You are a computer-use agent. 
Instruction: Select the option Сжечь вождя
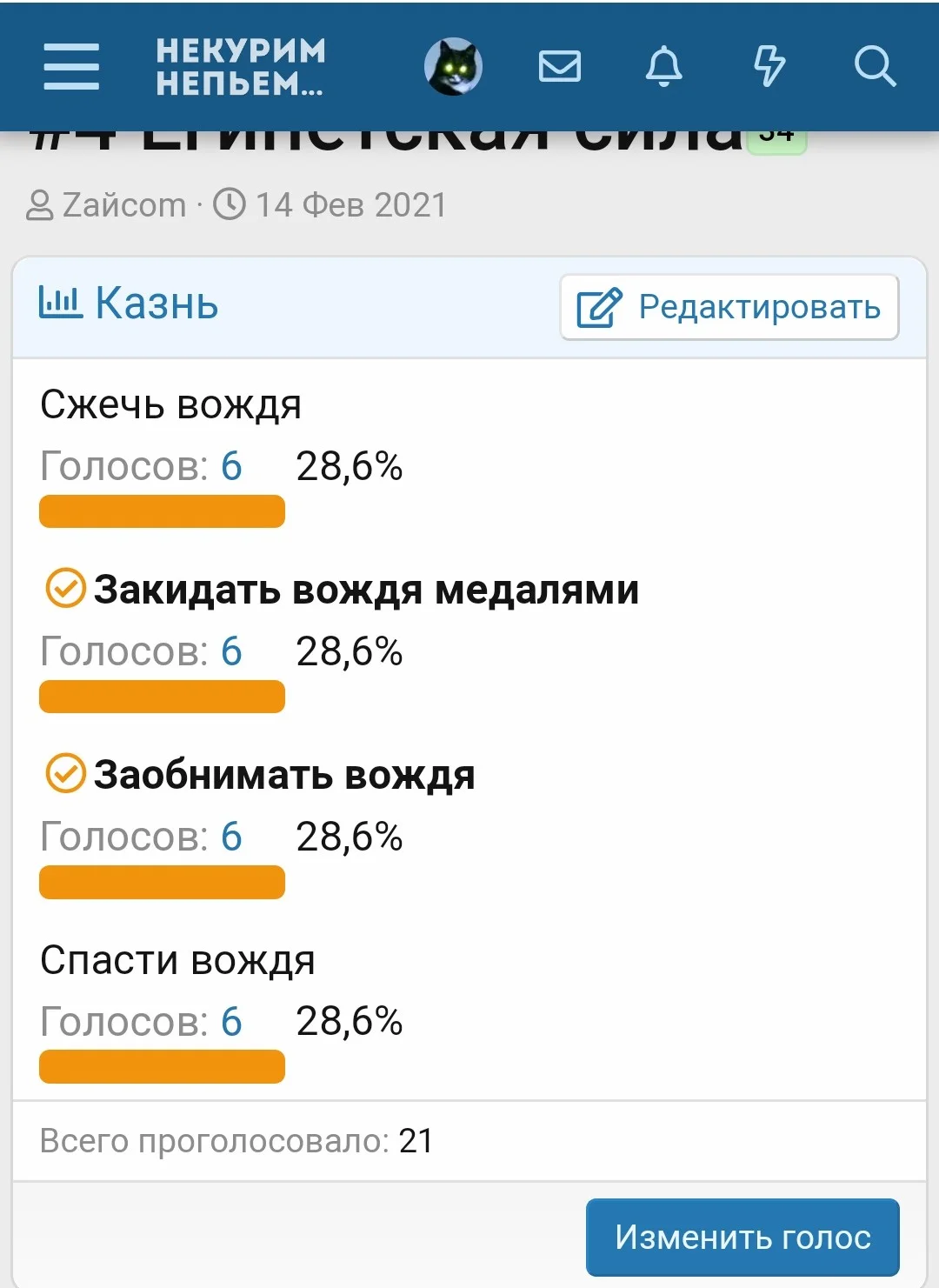[171, 404]
